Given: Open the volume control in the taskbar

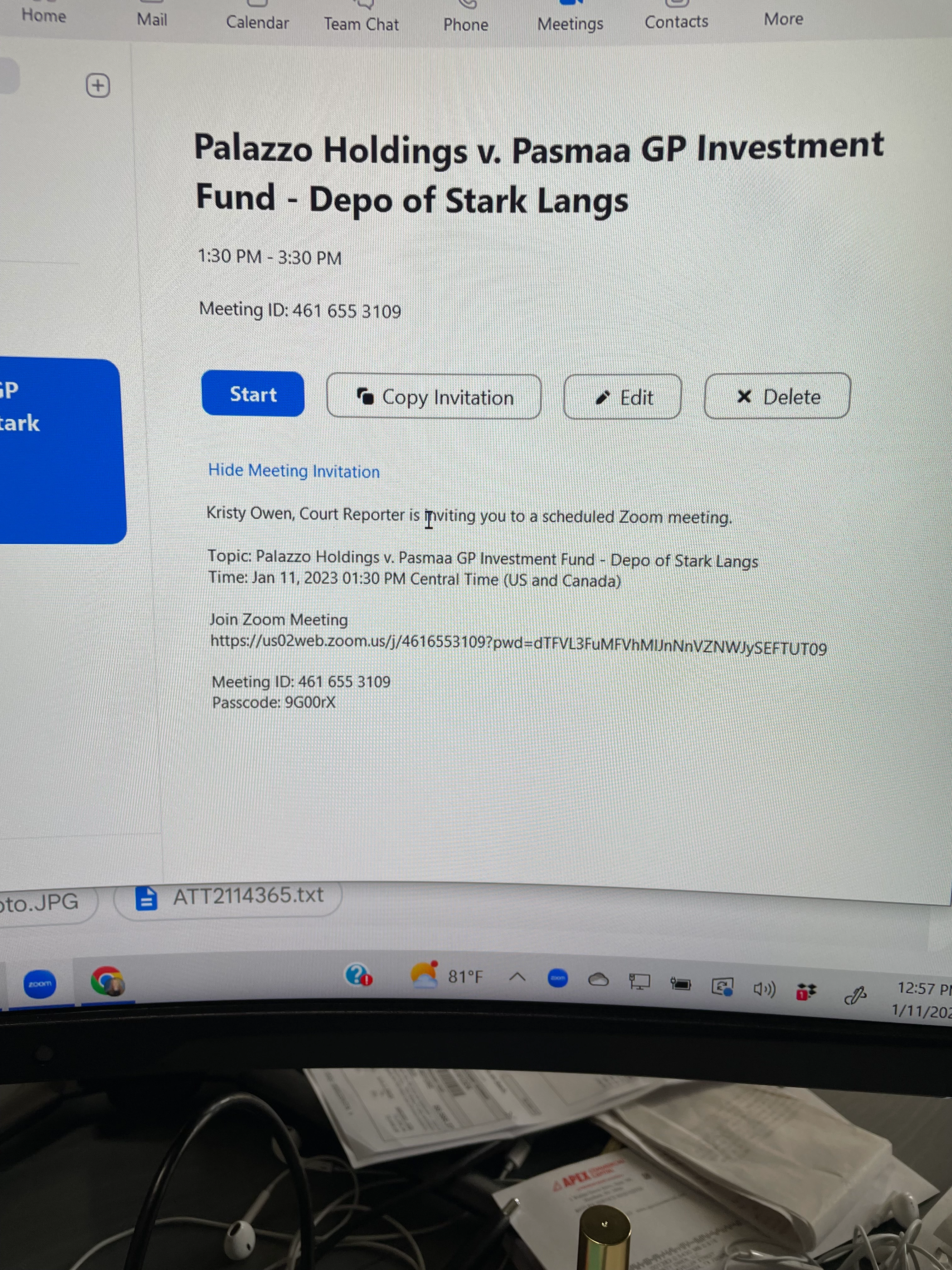Looking at the screenshot, I should [x=764, y=989].
